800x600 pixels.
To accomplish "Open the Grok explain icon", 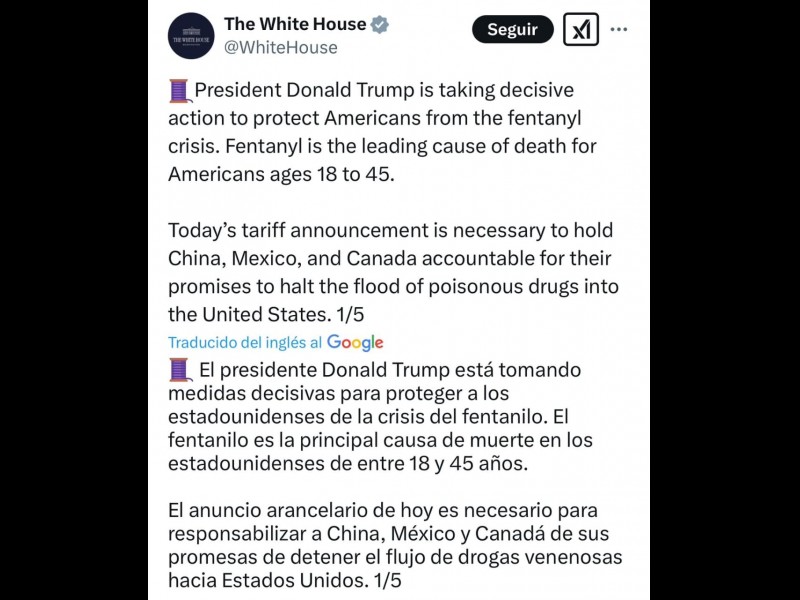I will 580,30.
